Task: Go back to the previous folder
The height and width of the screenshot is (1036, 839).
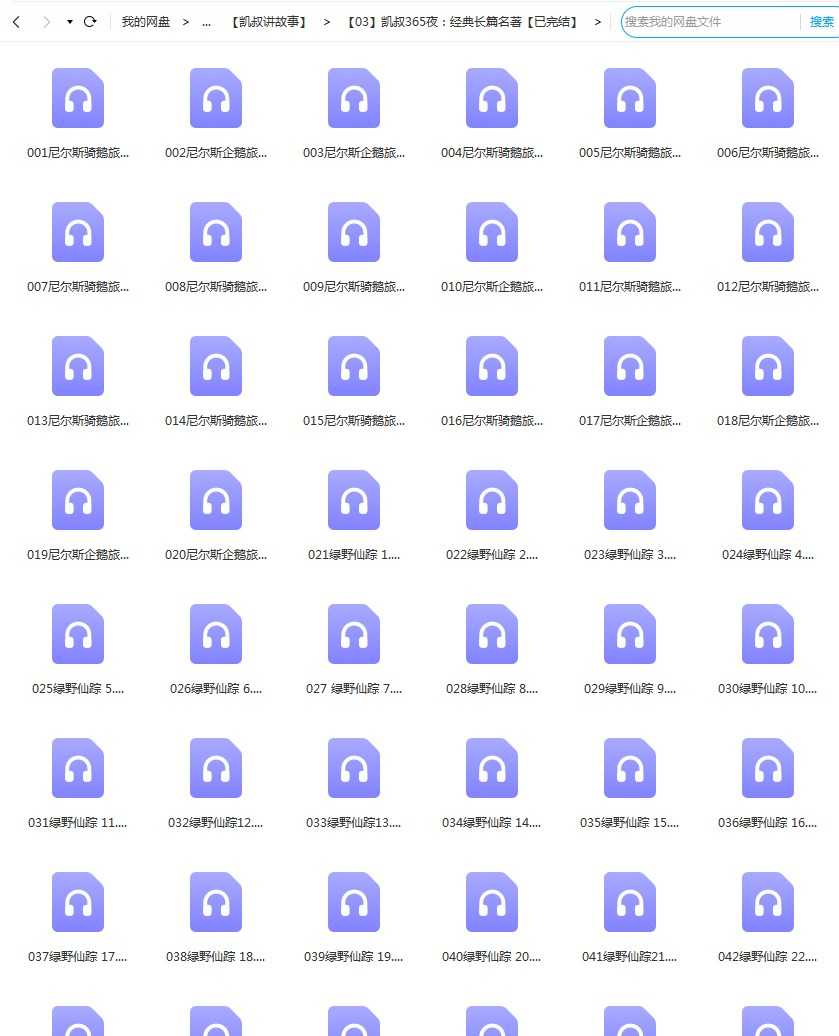Action: point(16,21)
